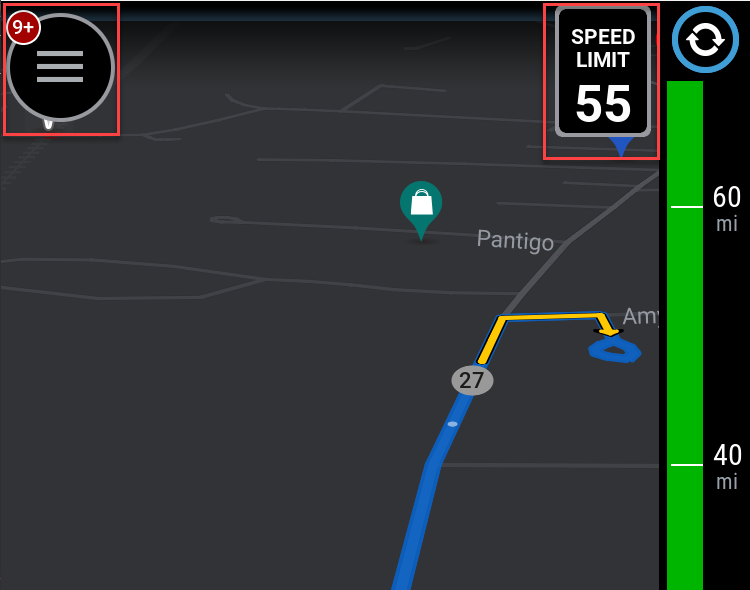The height and width of the screenshot is (590, 750).
Task: Open the main menu button
Action: tap(60, 67)
